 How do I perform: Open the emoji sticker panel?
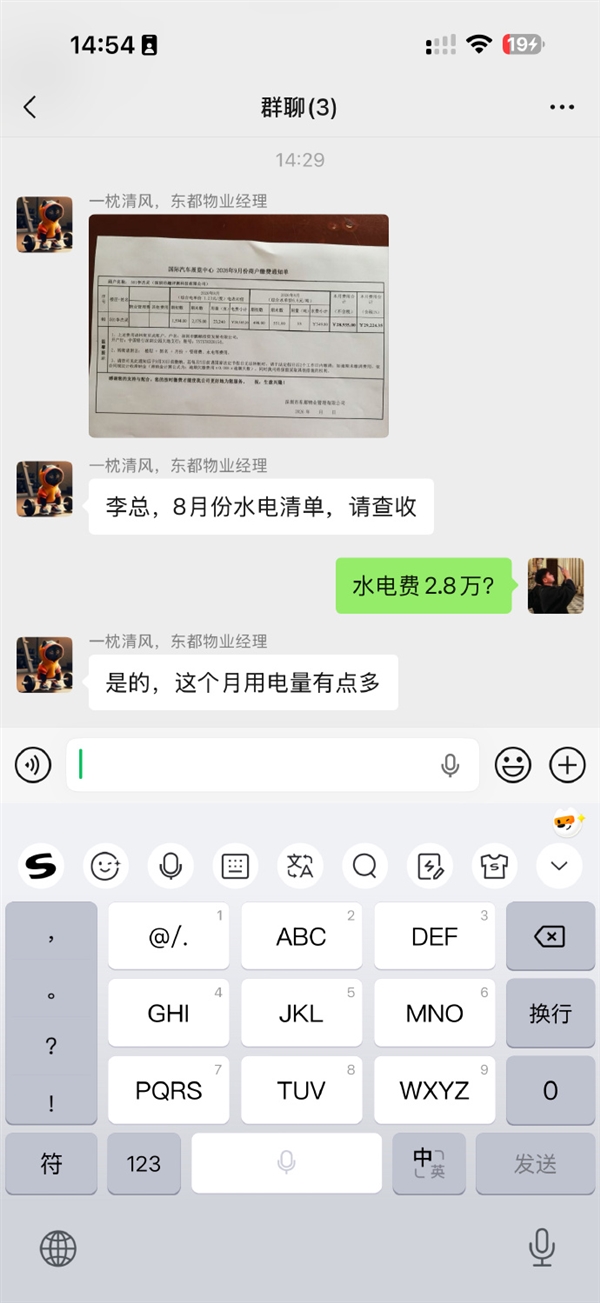[513, 766]
